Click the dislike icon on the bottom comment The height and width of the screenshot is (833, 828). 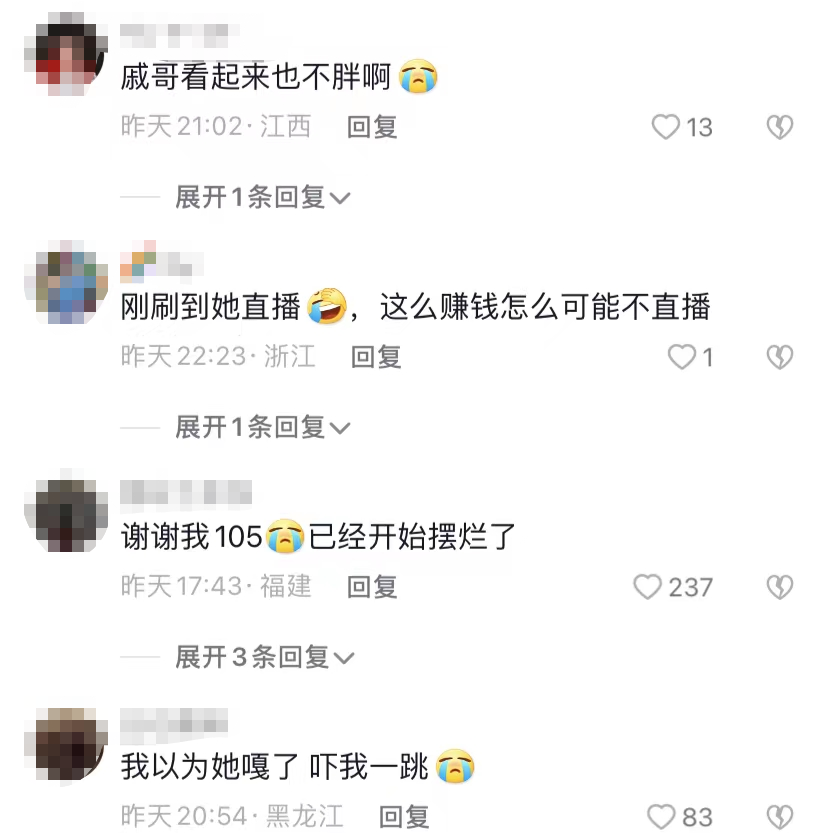click(780, 815)
